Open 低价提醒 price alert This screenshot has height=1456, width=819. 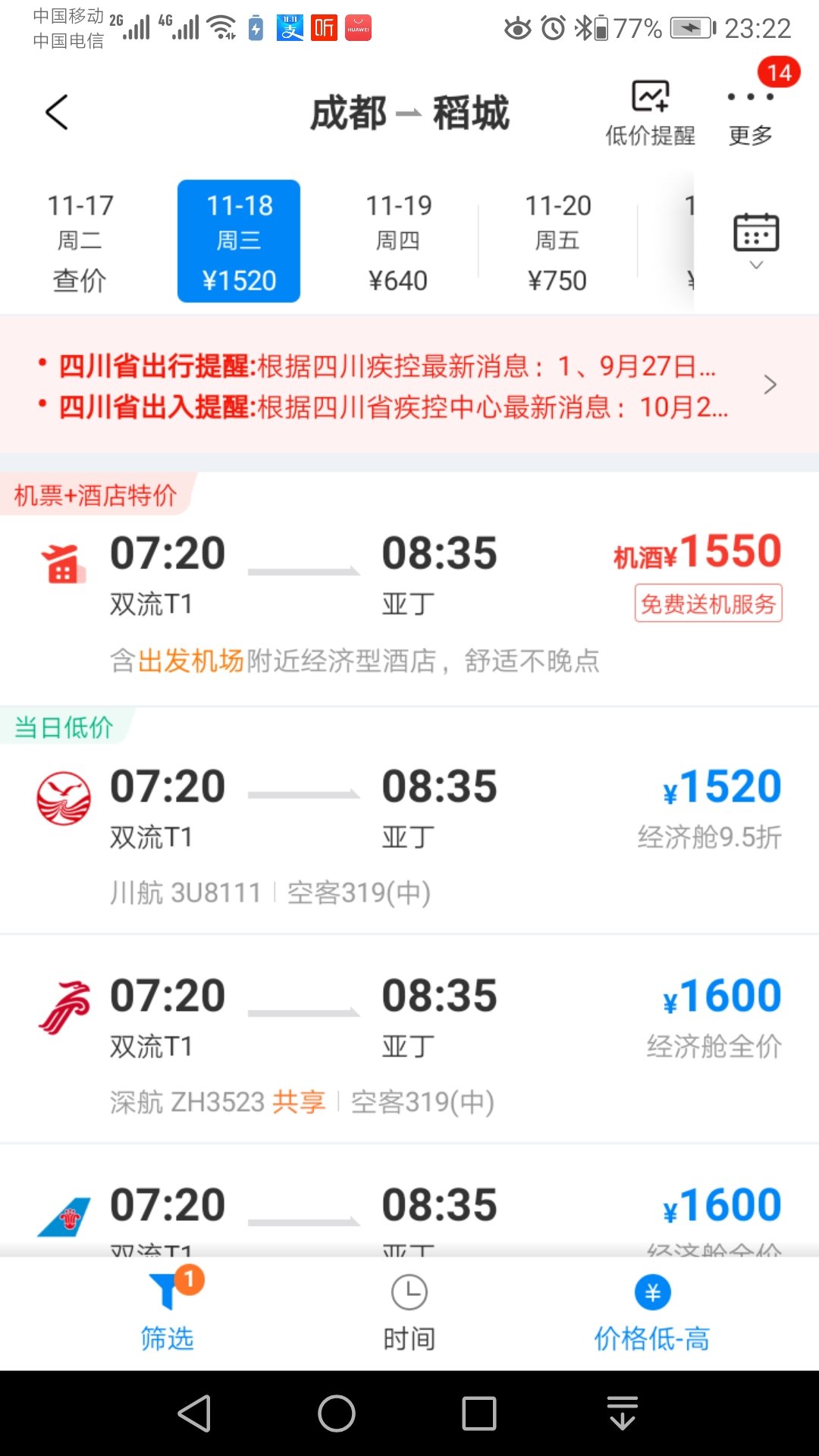coord(650,113)
